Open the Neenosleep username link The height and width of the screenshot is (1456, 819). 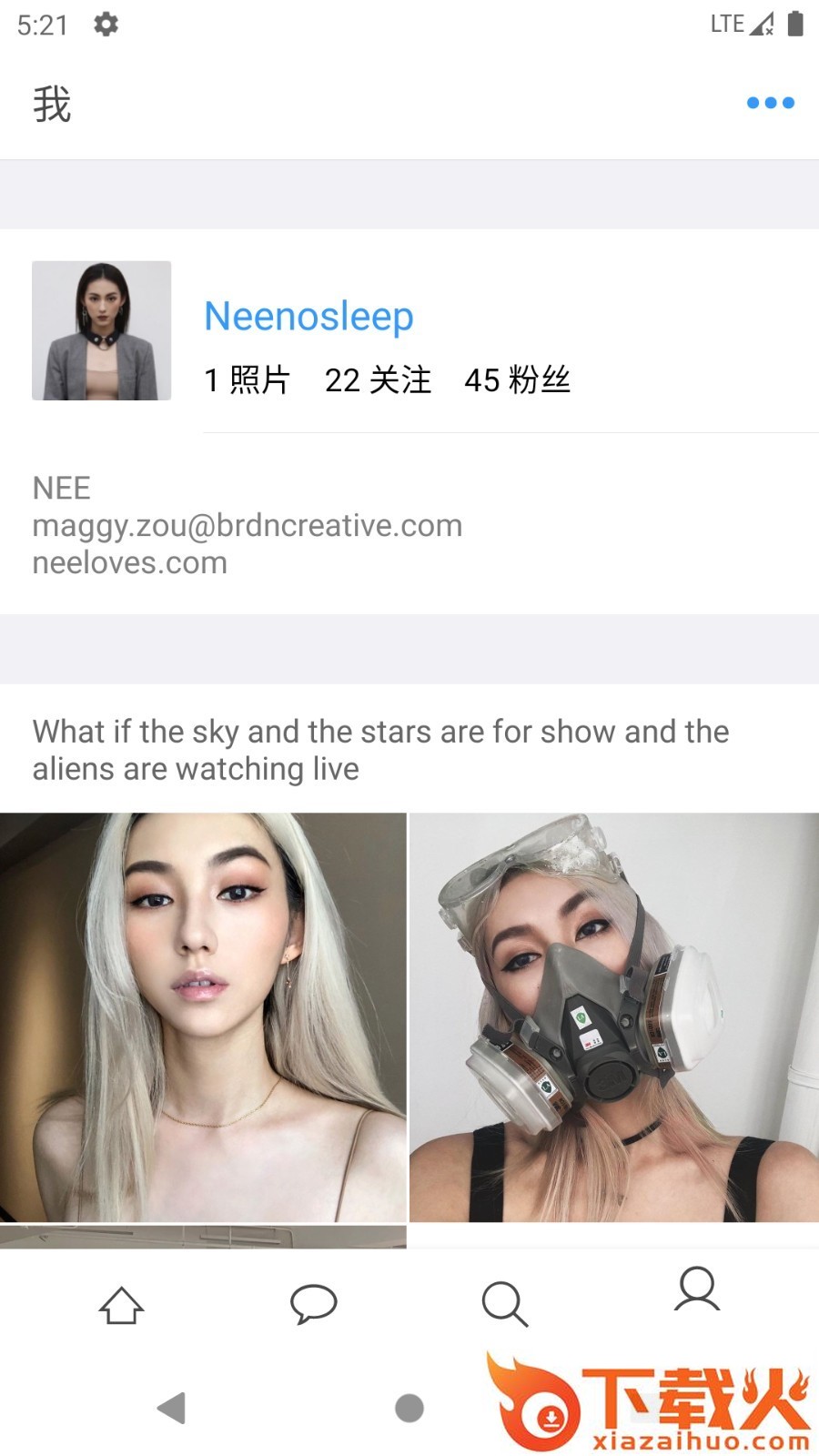pyautogui.click(x=308, y=316)
